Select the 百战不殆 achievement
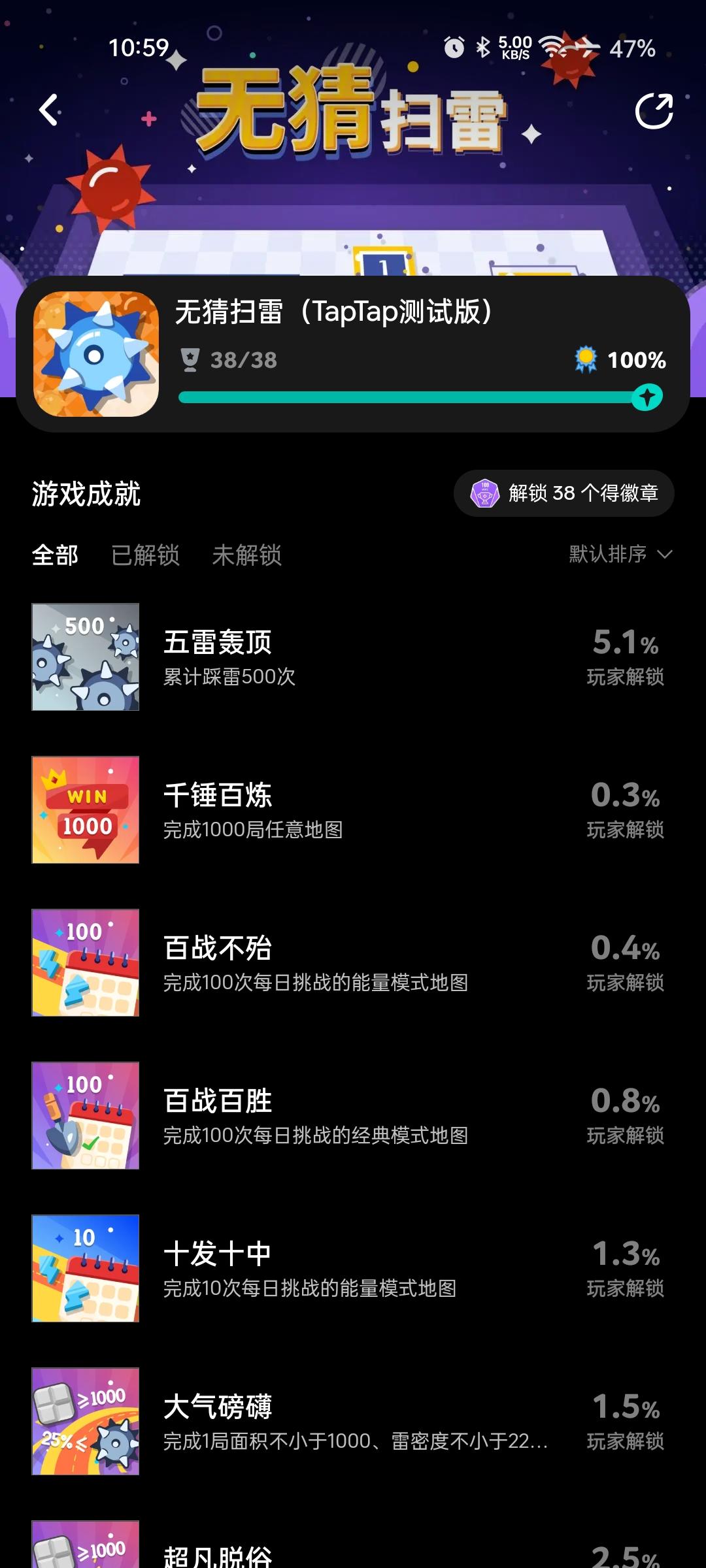The image size is (706, 1568). (353, 963)
